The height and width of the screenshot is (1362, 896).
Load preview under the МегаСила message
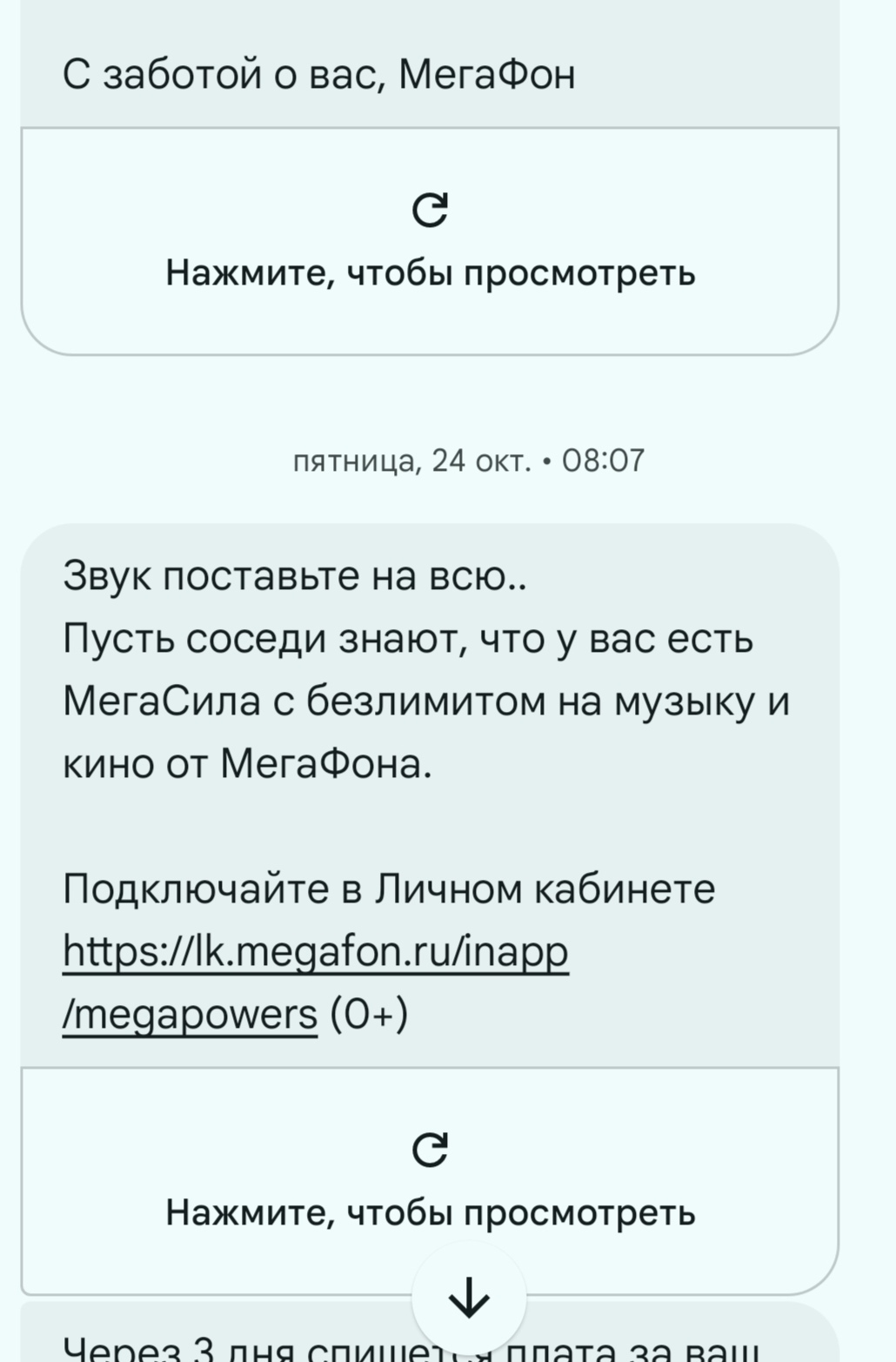[430, 1179]
